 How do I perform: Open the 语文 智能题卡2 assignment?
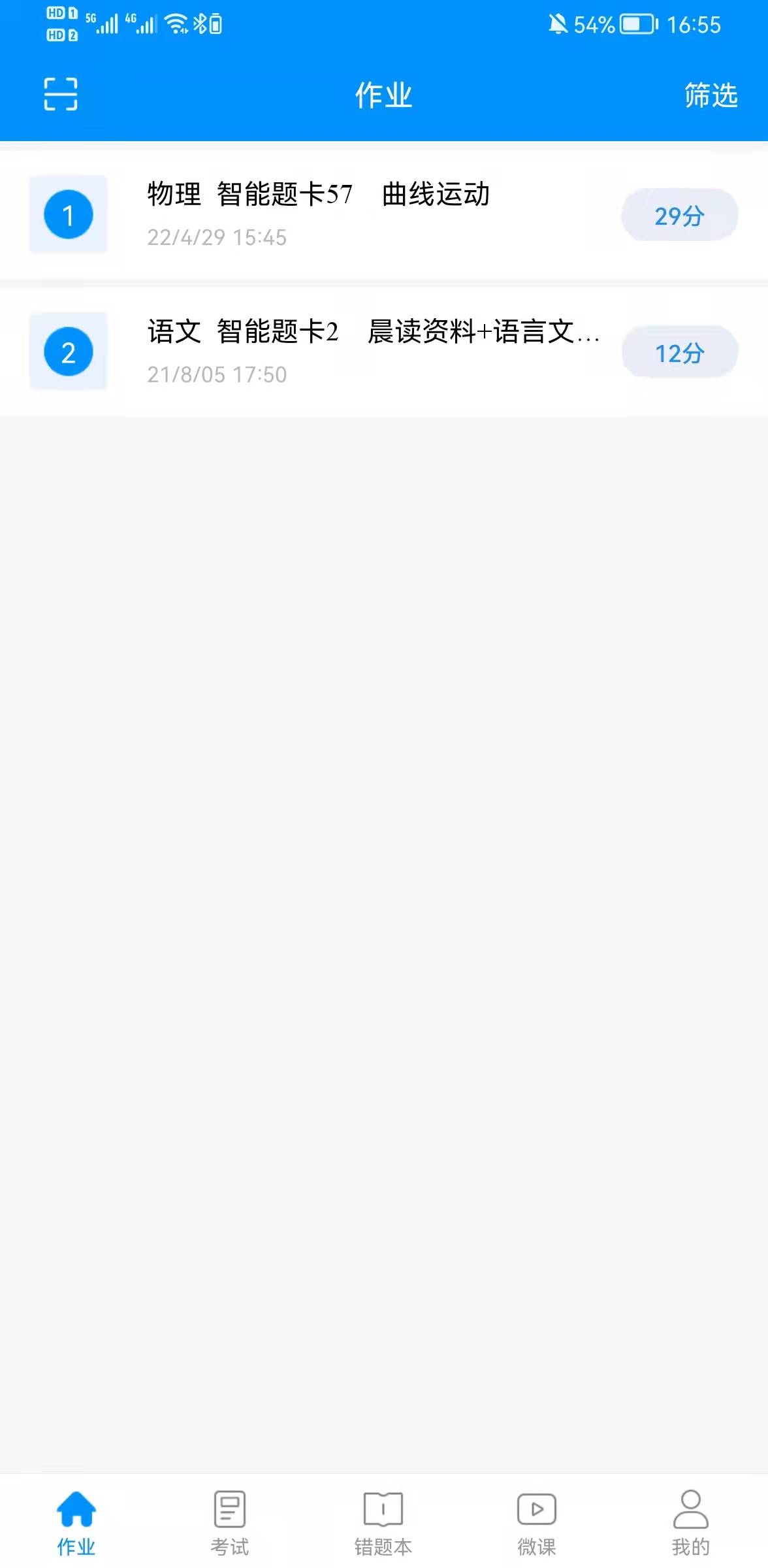pos(384,351)
